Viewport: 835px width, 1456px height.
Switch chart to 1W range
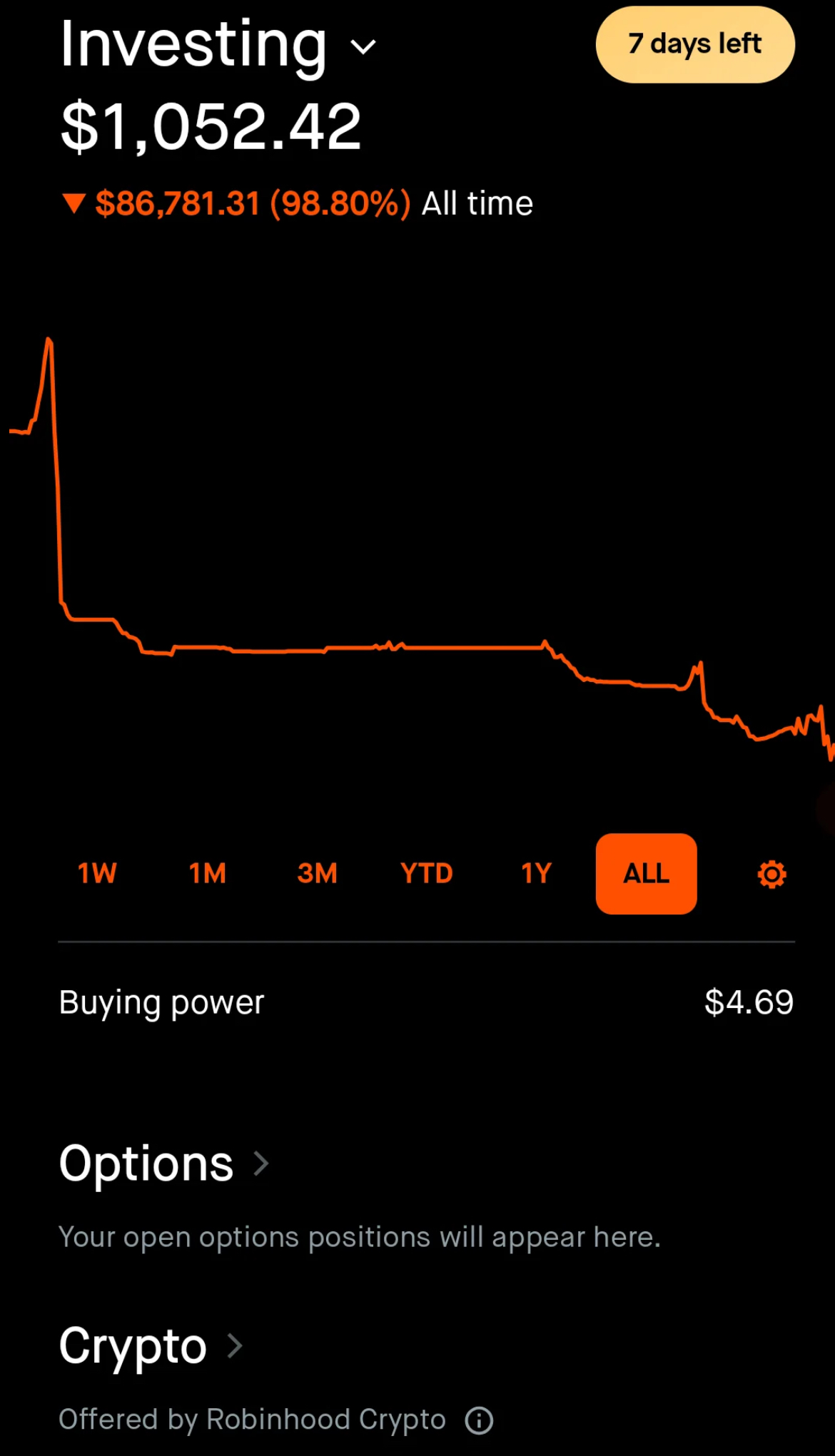tap(97, 873)
